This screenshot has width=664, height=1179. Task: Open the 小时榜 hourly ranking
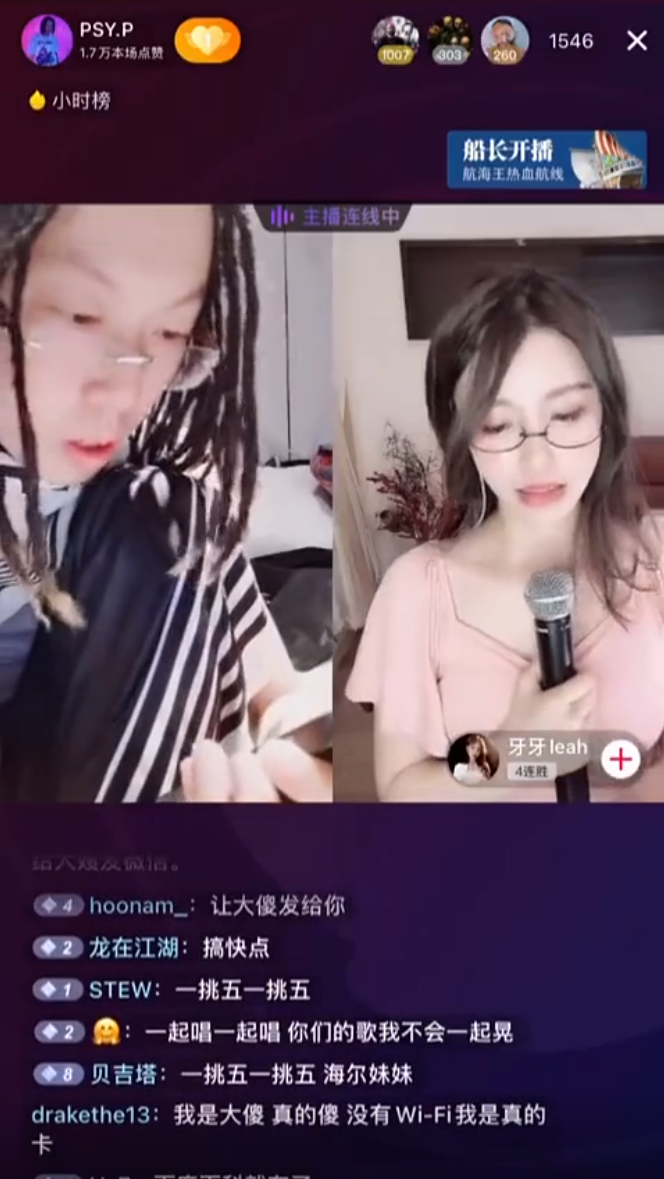[69, 101]
